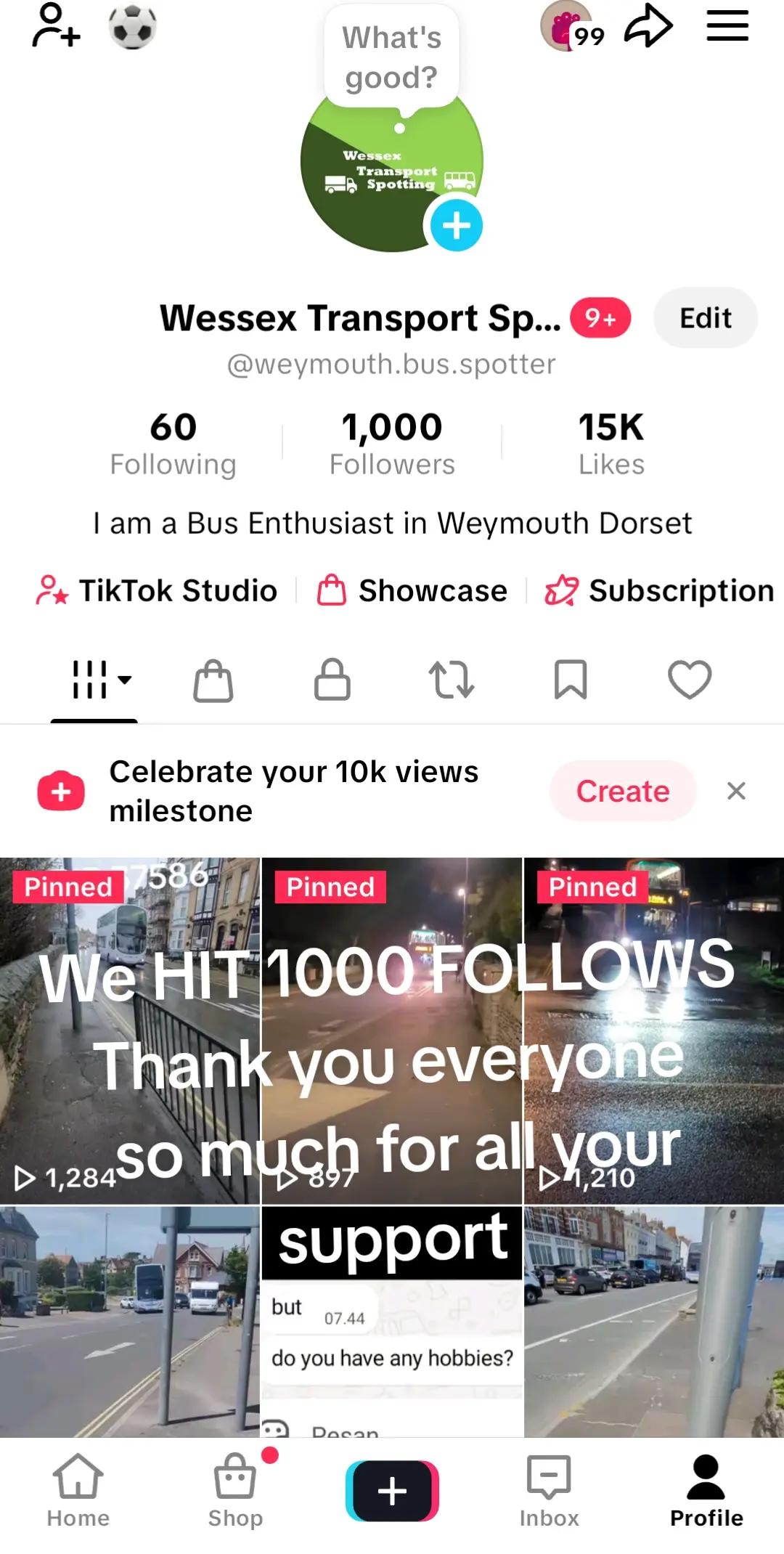
Task: Switch to the private videos lock tab
Action: (x=332, y=680)
